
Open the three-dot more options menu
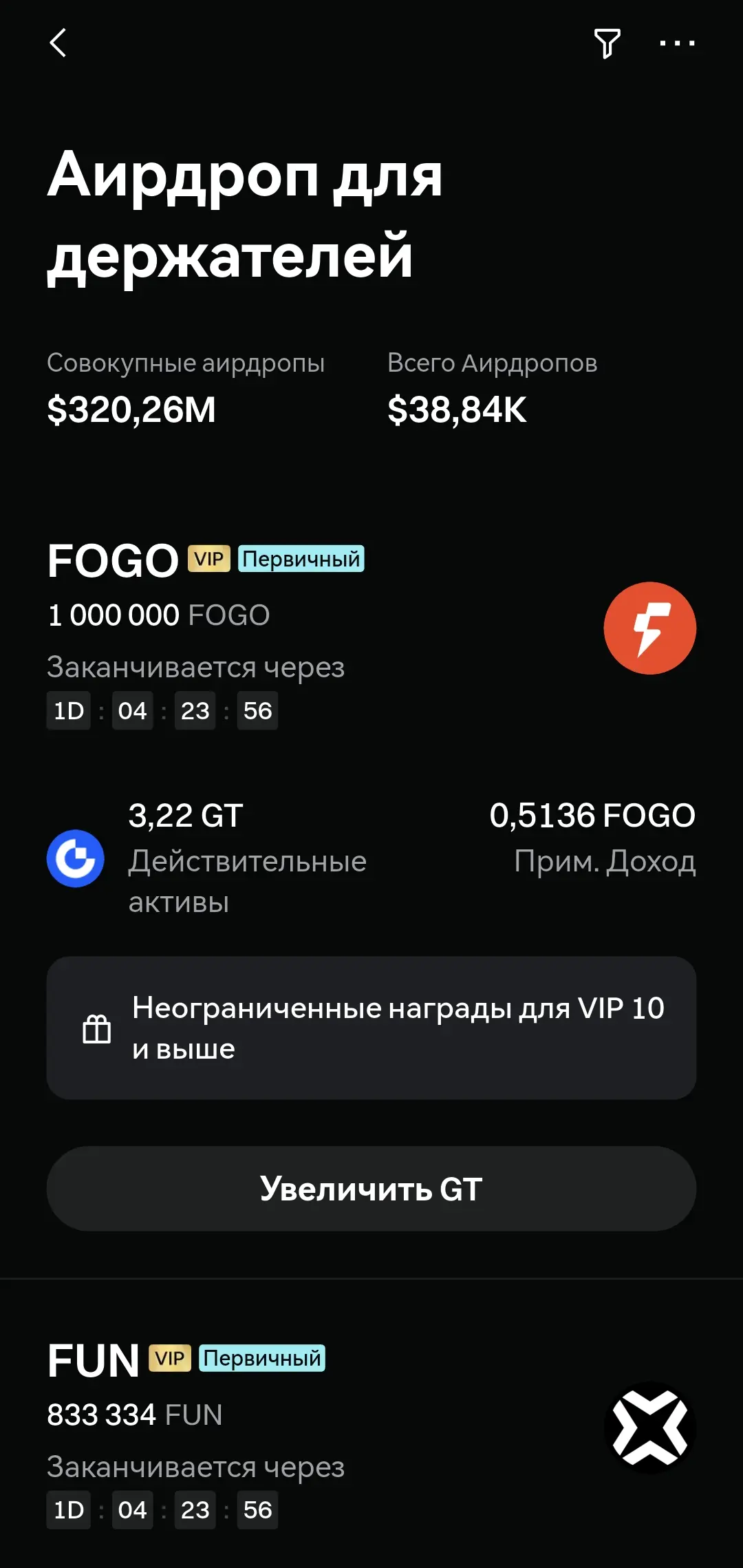tap(677, 43)
